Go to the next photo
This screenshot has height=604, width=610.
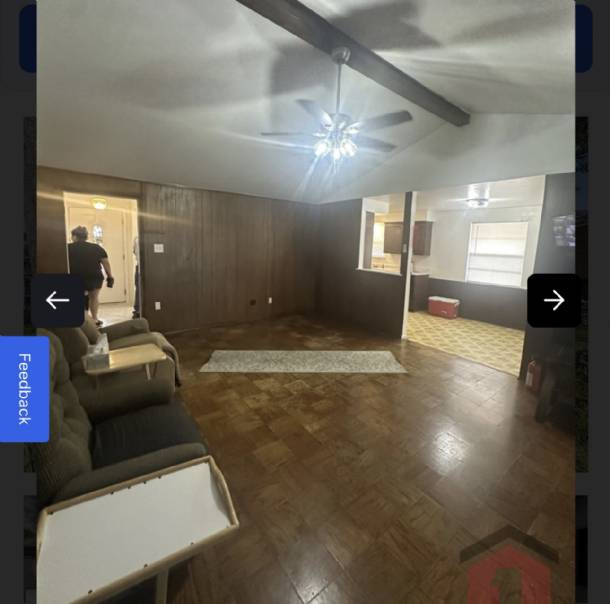click(554, 300)
